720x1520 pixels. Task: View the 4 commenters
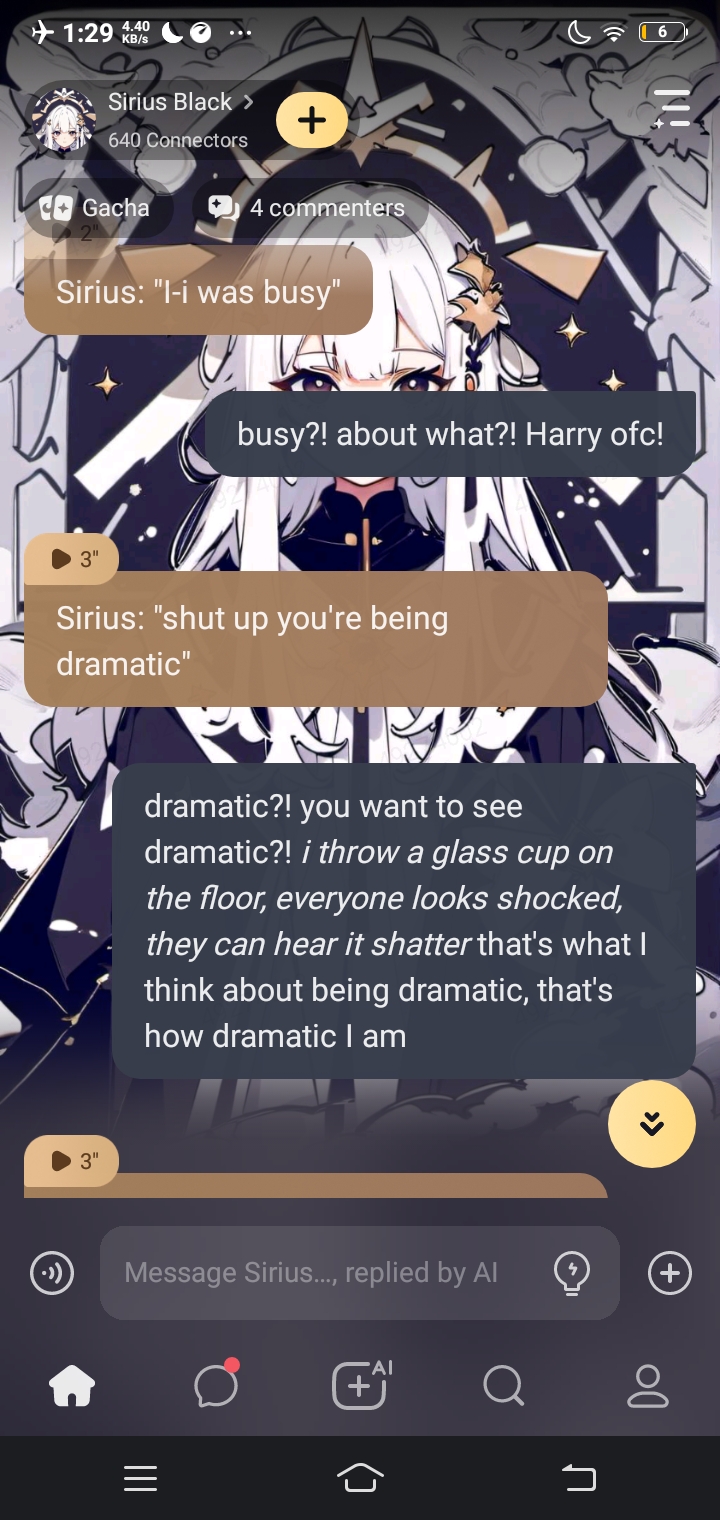point(308,208)
